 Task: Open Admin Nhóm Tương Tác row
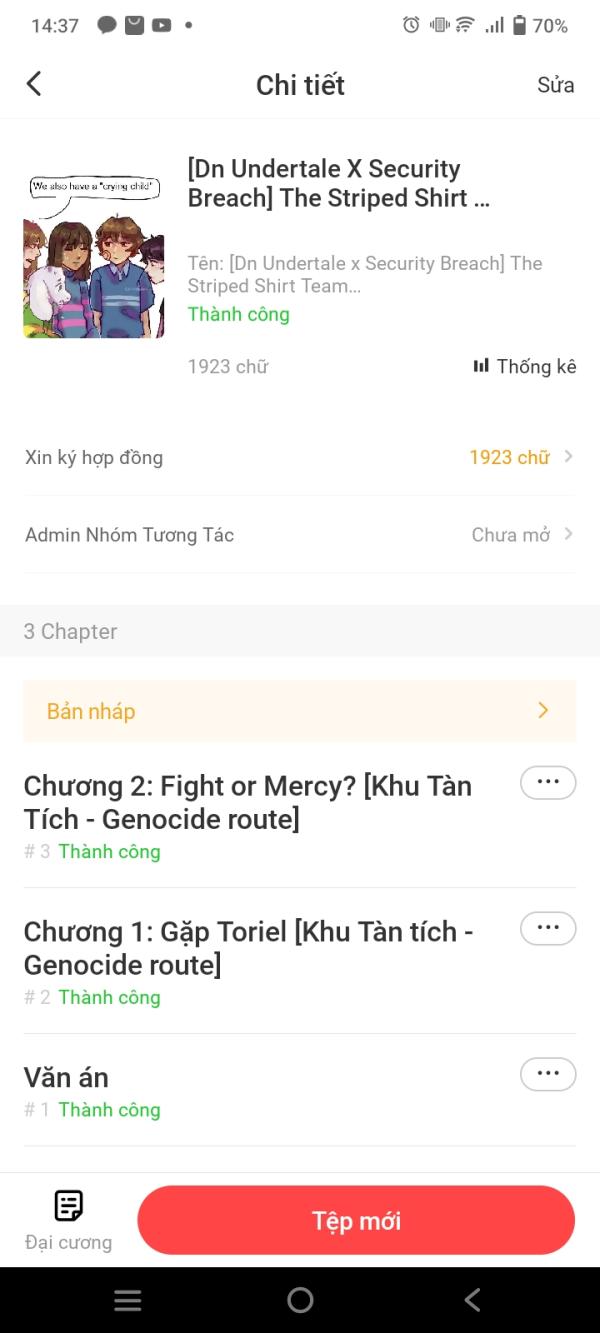[300, 535]
